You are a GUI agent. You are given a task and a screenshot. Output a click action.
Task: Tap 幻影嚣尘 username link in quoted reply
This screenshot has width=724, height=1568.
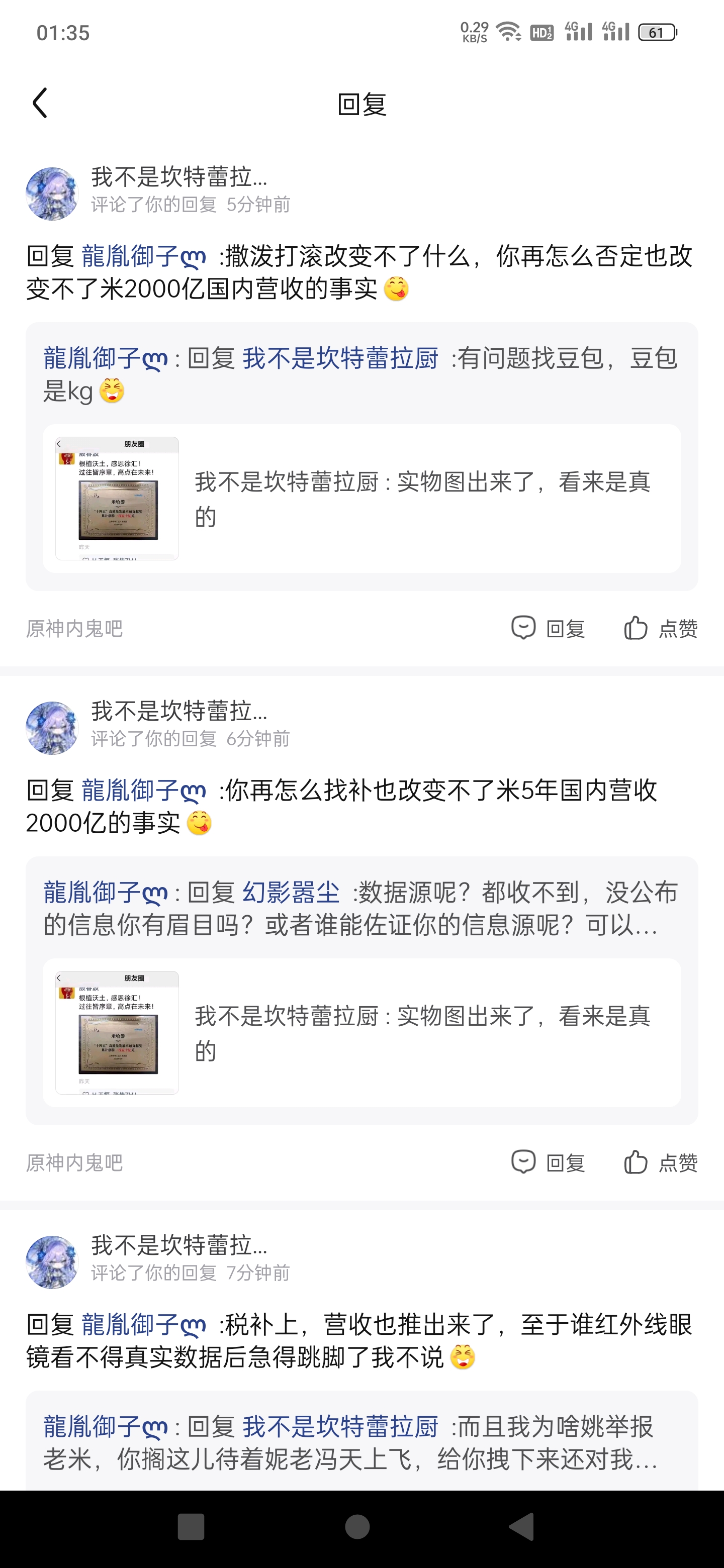tap(291, 893)
